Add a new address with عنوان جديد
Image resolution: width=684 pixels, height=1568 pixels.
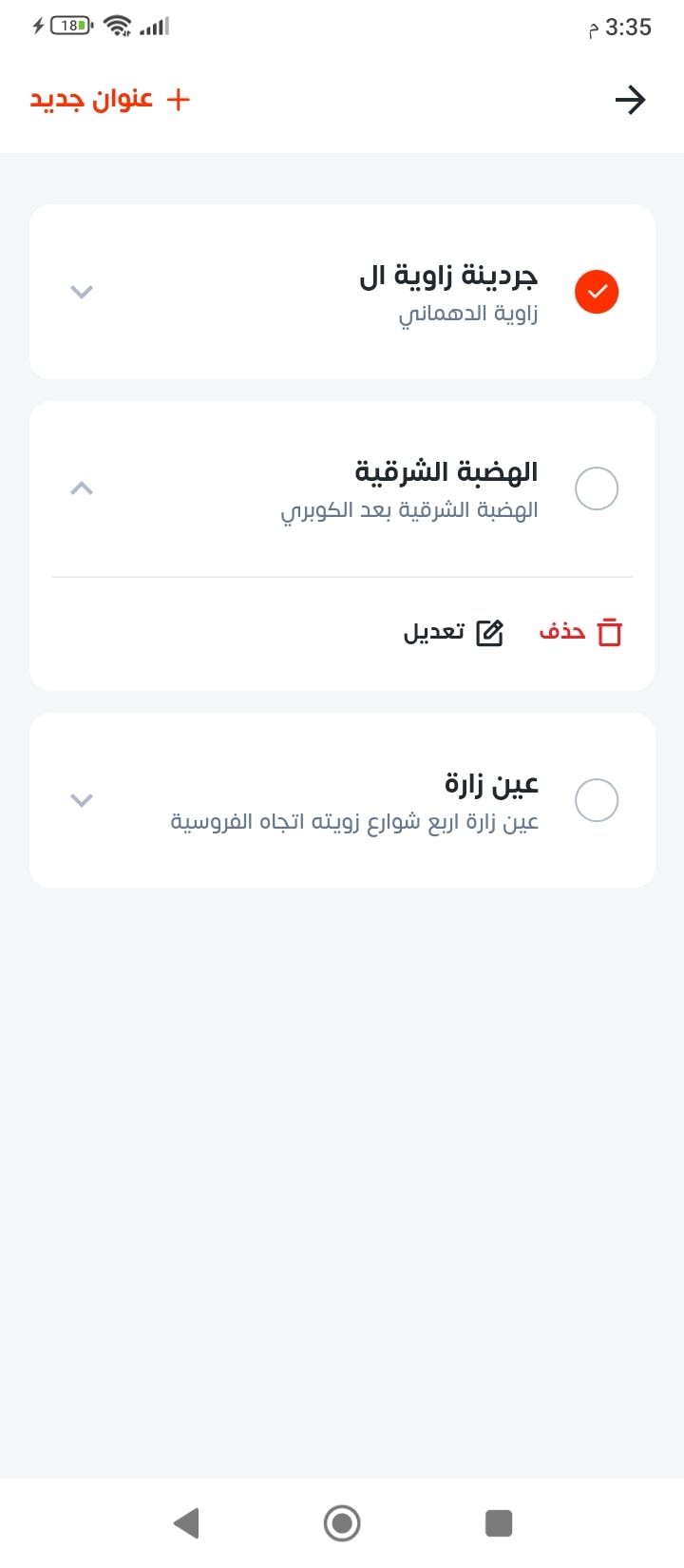110,100
